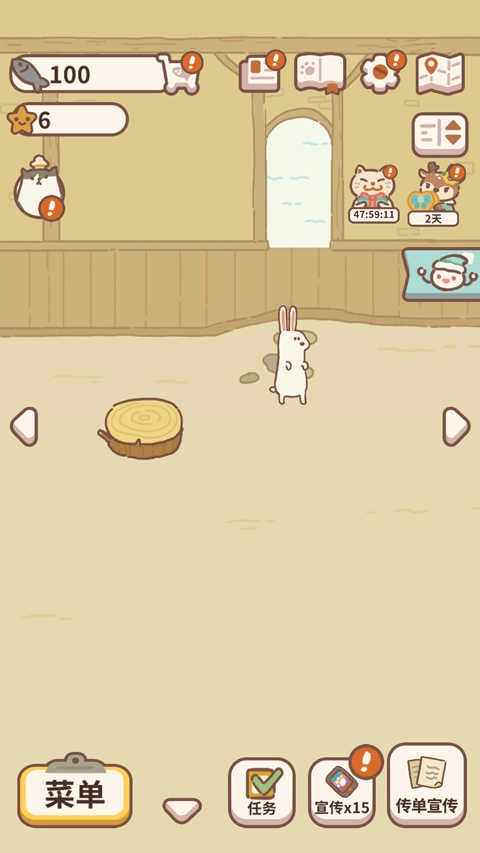
Task: Open the shopping cart next to fish count
Action: (180, 73)
